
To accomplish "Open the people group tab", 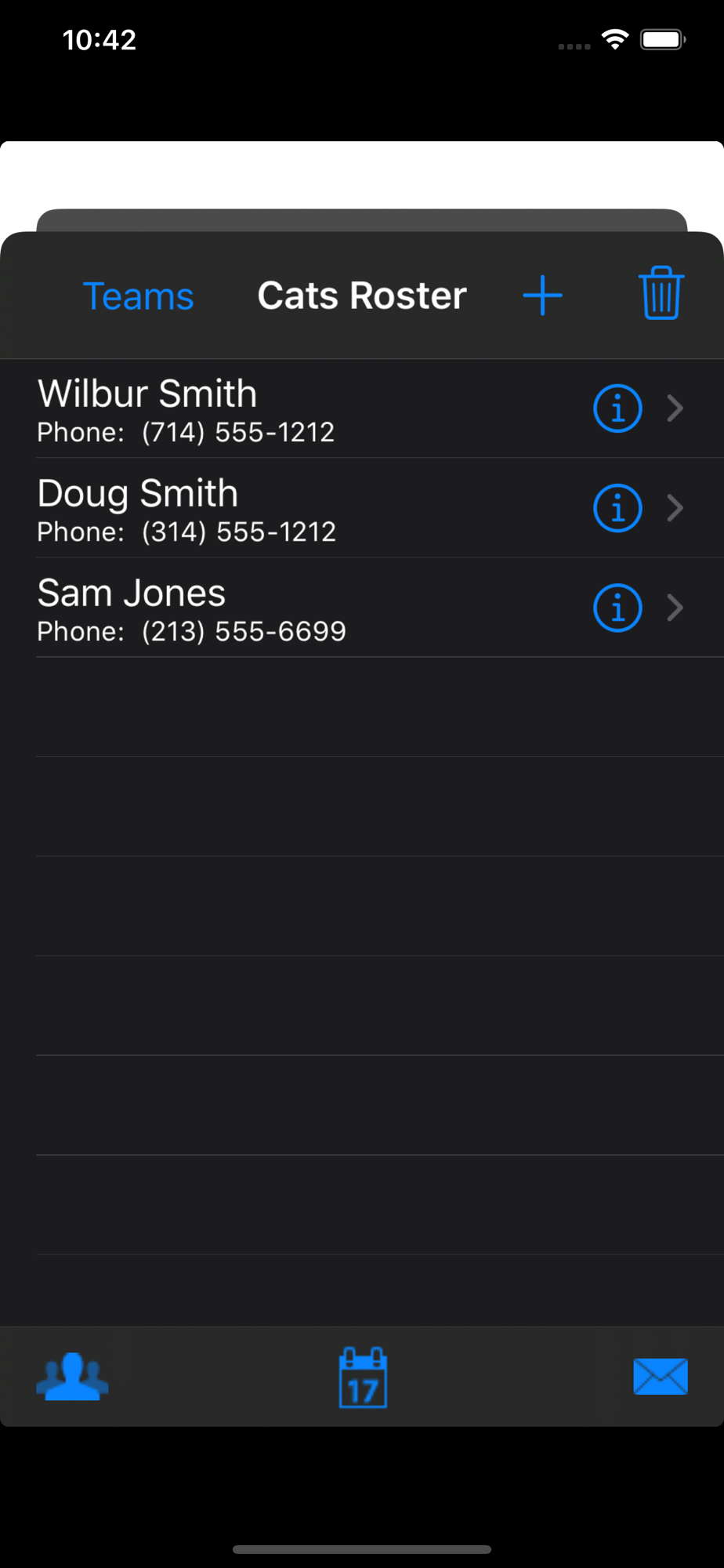I will [72, 1377].
